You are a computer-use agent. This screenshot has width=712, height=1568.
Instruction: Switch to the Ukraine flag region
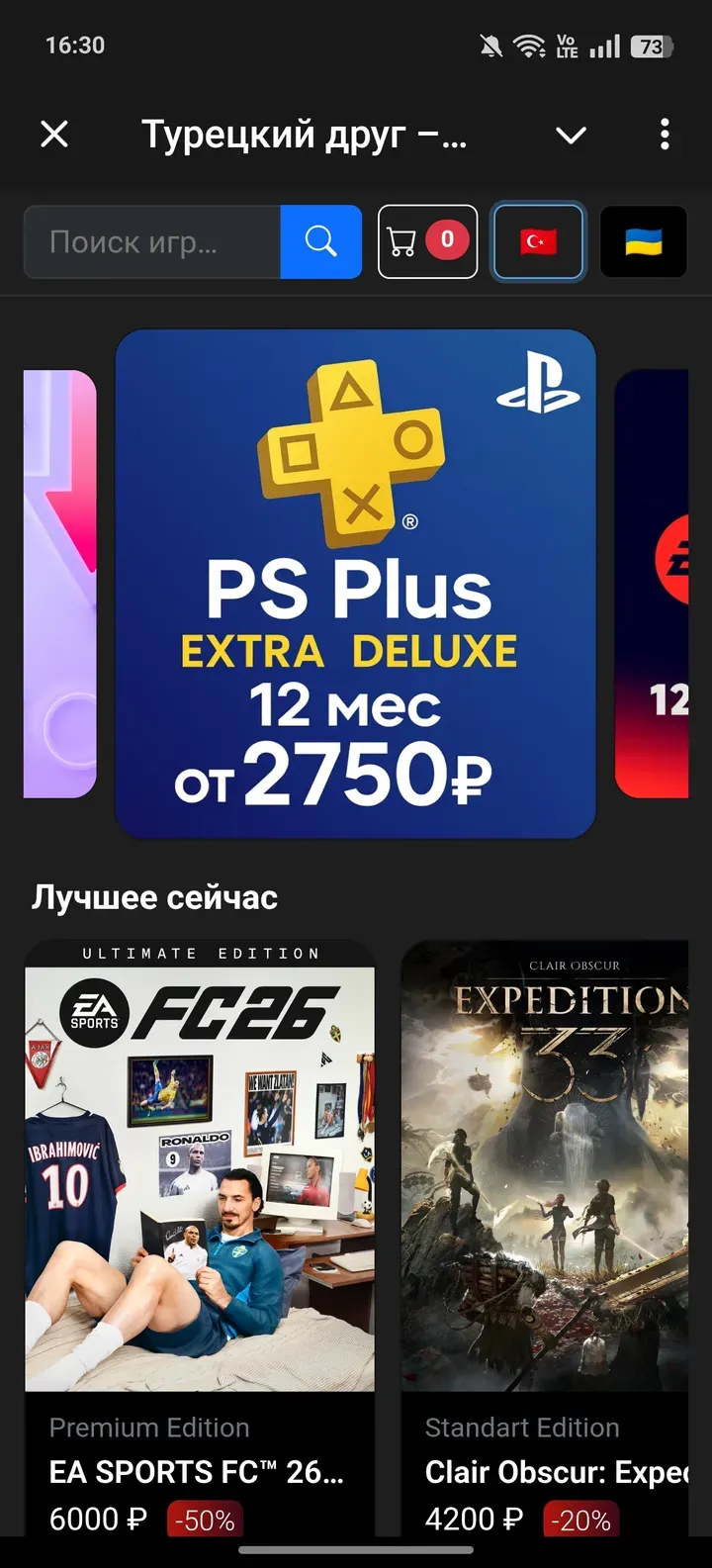pyautogui.click(x=643, y=242)
